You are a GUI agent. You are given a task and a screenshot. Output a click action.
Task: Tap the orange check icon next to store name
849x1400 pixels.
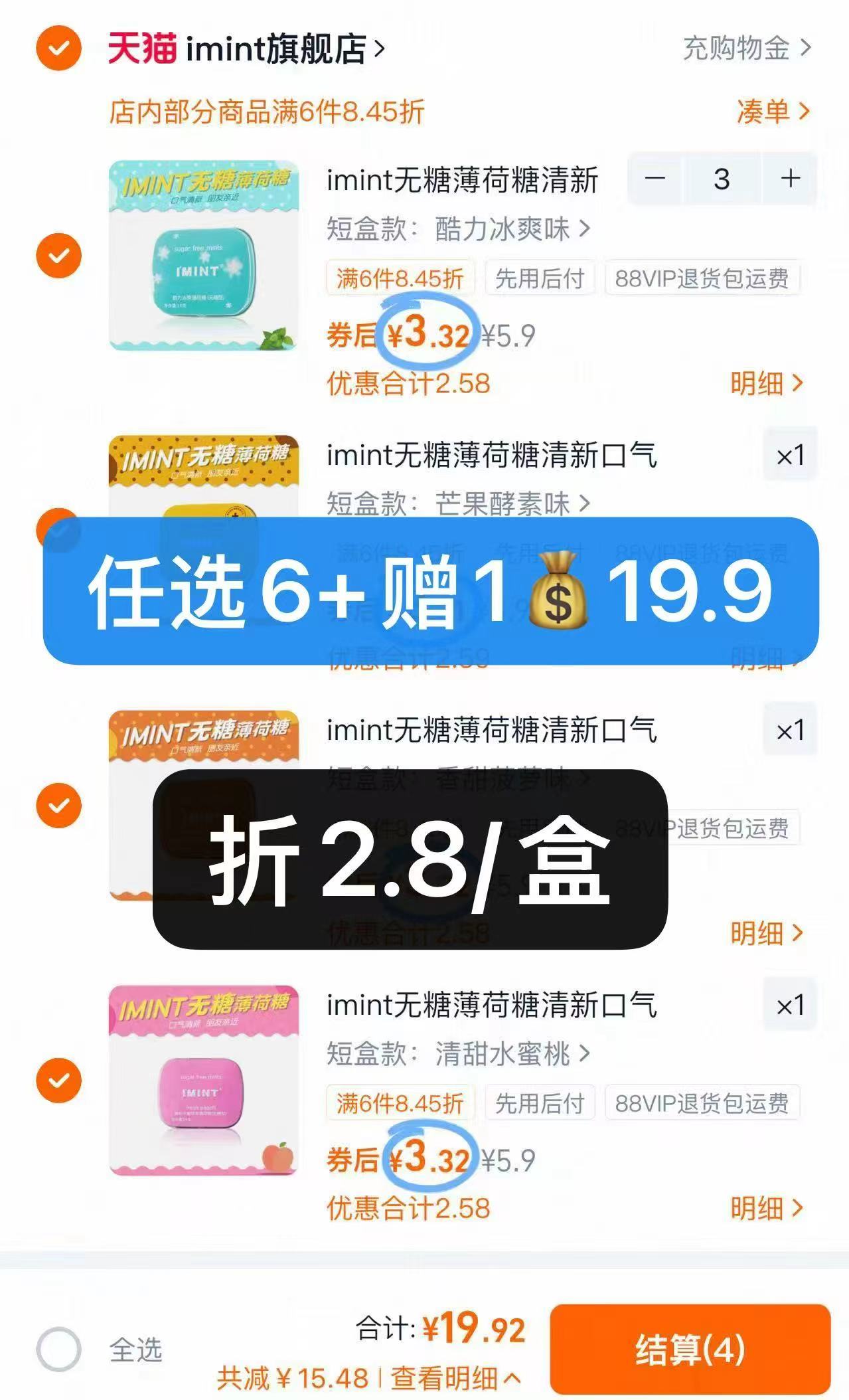pyautogui.click(x=60, y=47)
